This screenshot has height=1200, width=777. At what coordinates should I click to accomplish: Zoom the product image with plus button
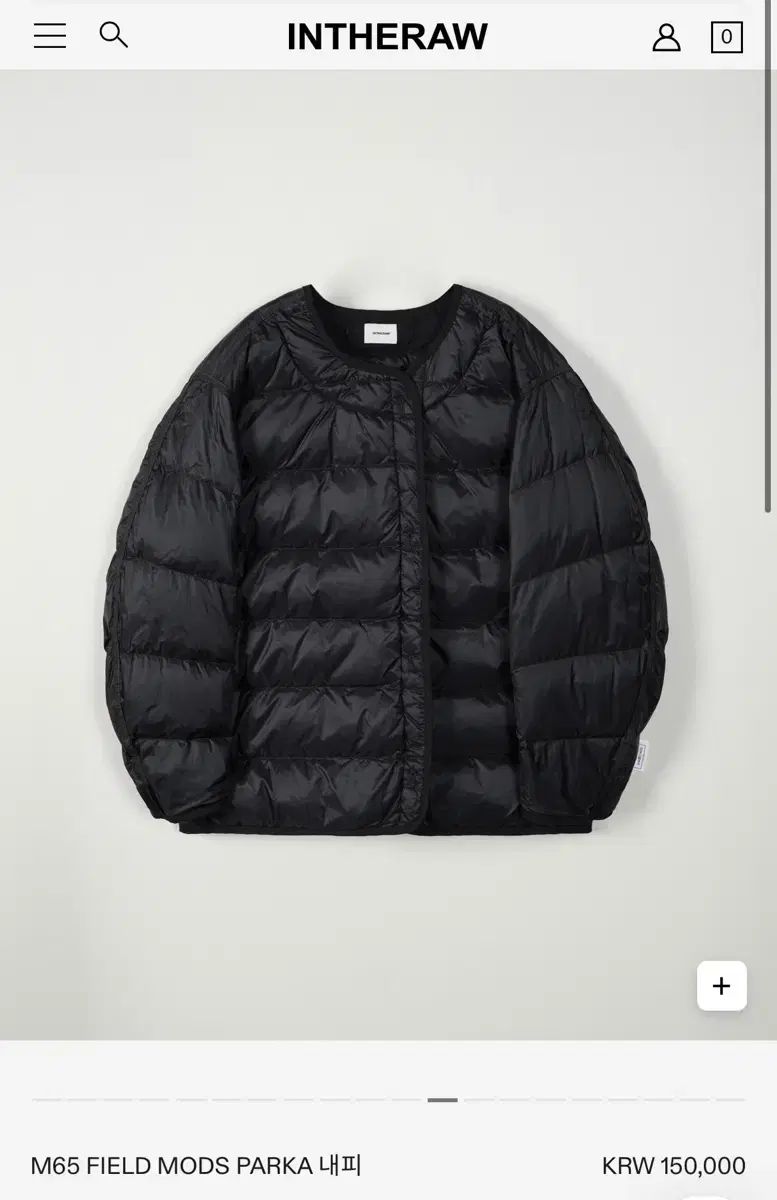click(x=721, y=986)
